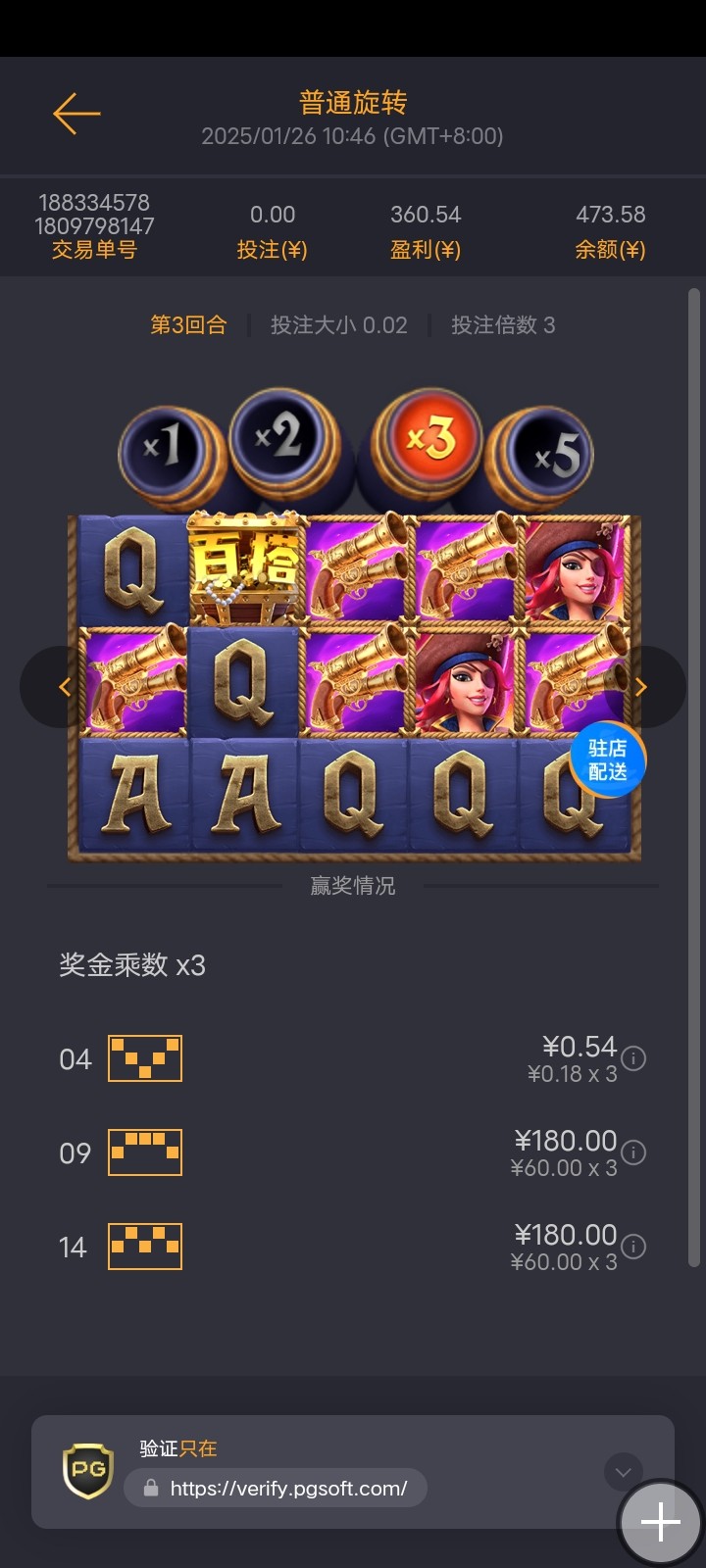Tap the floating plus button
Viewport: 706px width, 1568px height.
click(x=660, y=1522)
